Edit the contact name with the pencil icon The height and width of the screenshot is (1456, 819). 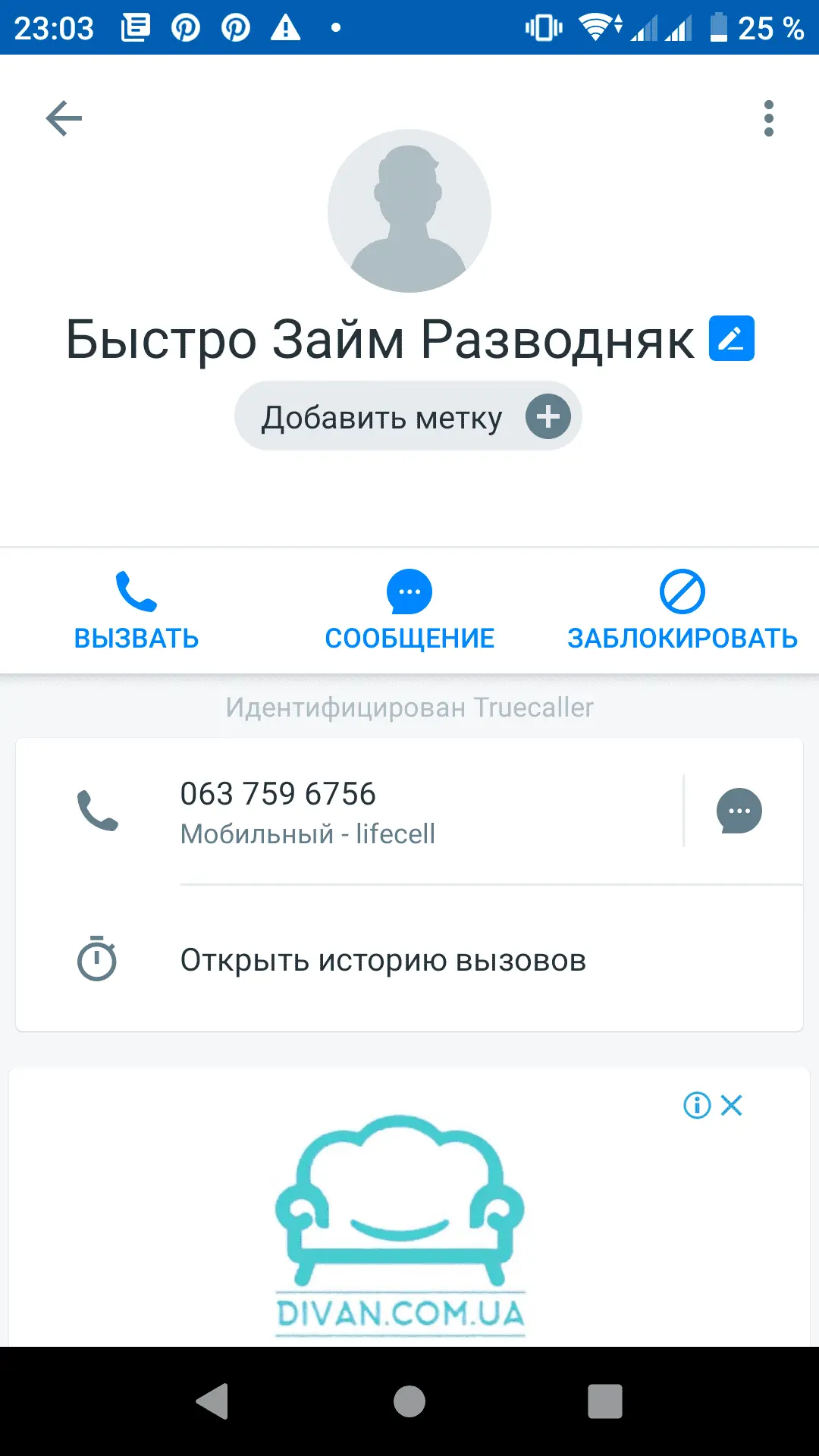731,338
